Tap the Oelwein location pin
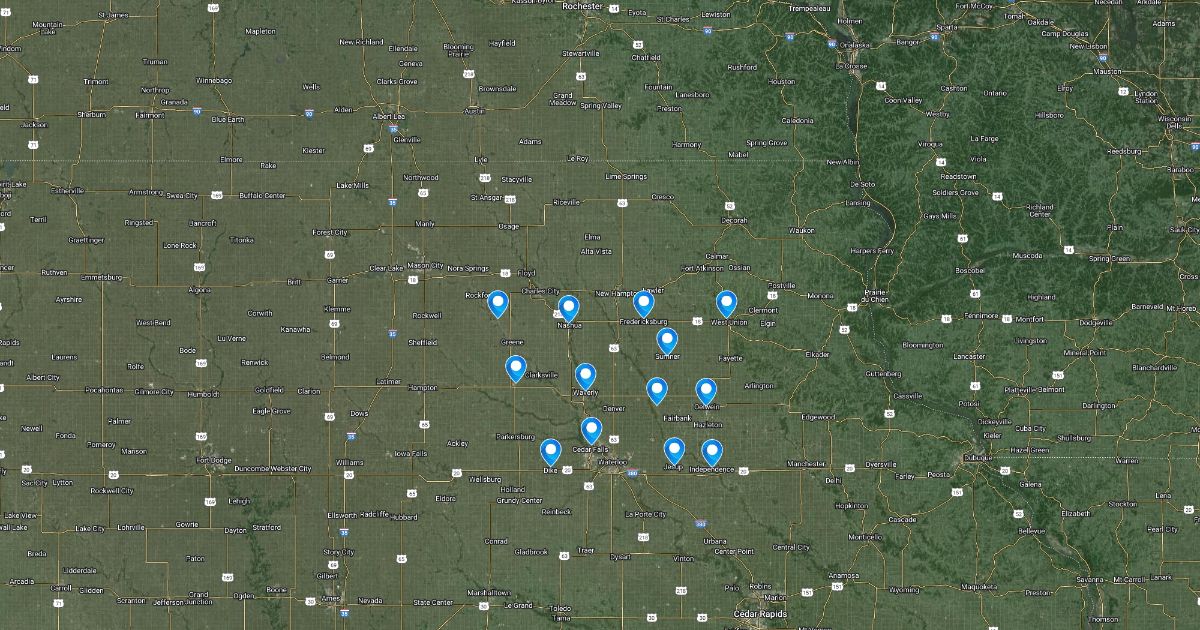This screenshot has width=1200, height=630. click(706, 390)
